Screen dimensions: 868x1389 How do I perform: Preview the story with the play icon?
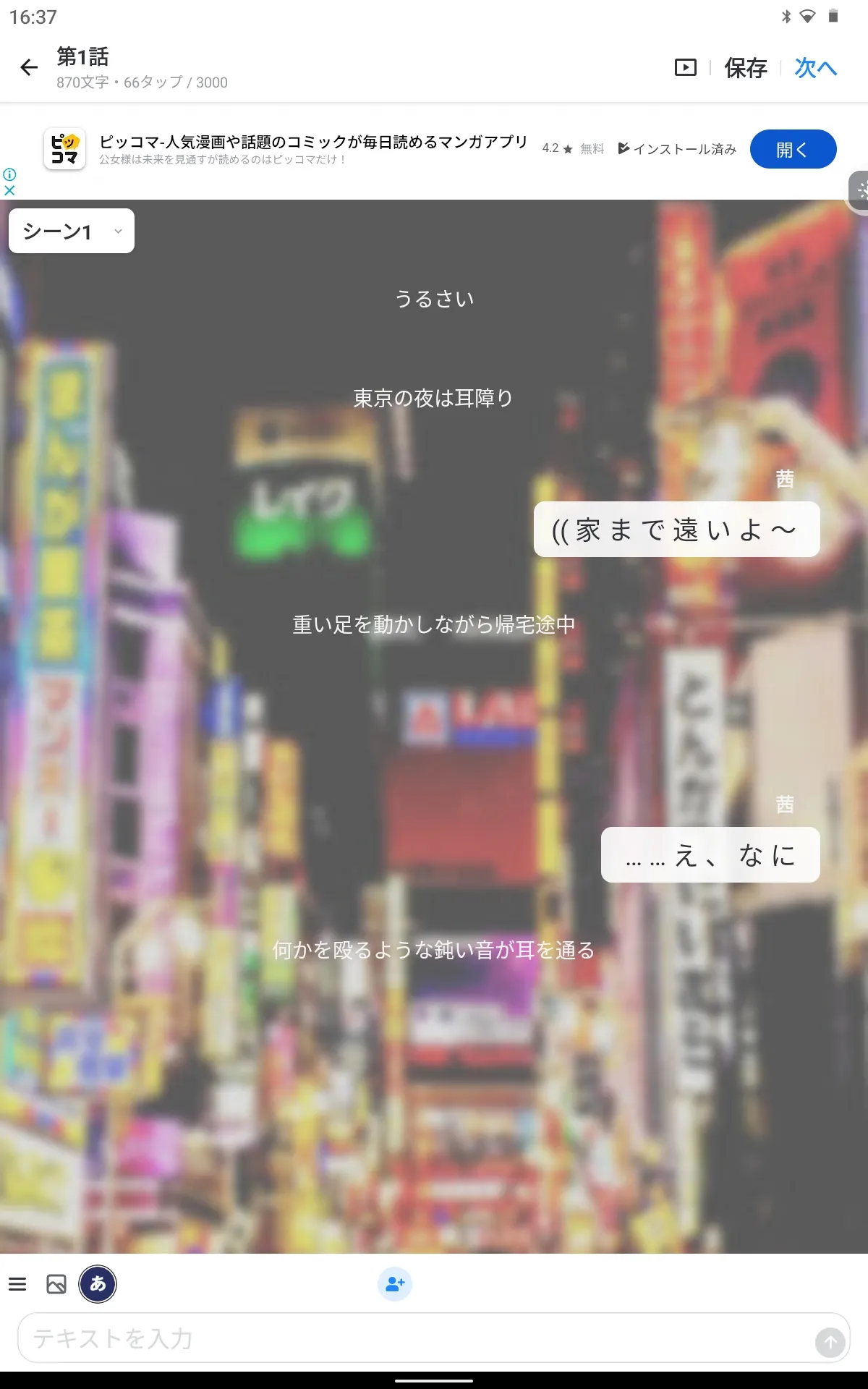coord(685,68)
